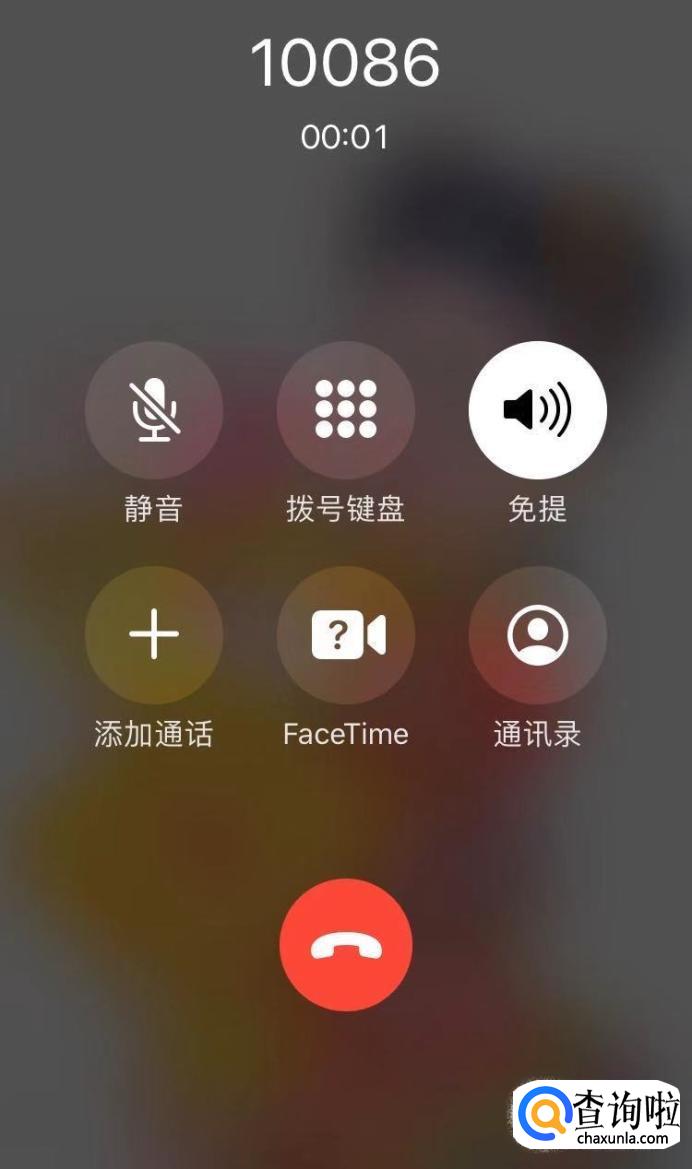
Task: Mute the call with 静音 button
Action: pos(154,410)
